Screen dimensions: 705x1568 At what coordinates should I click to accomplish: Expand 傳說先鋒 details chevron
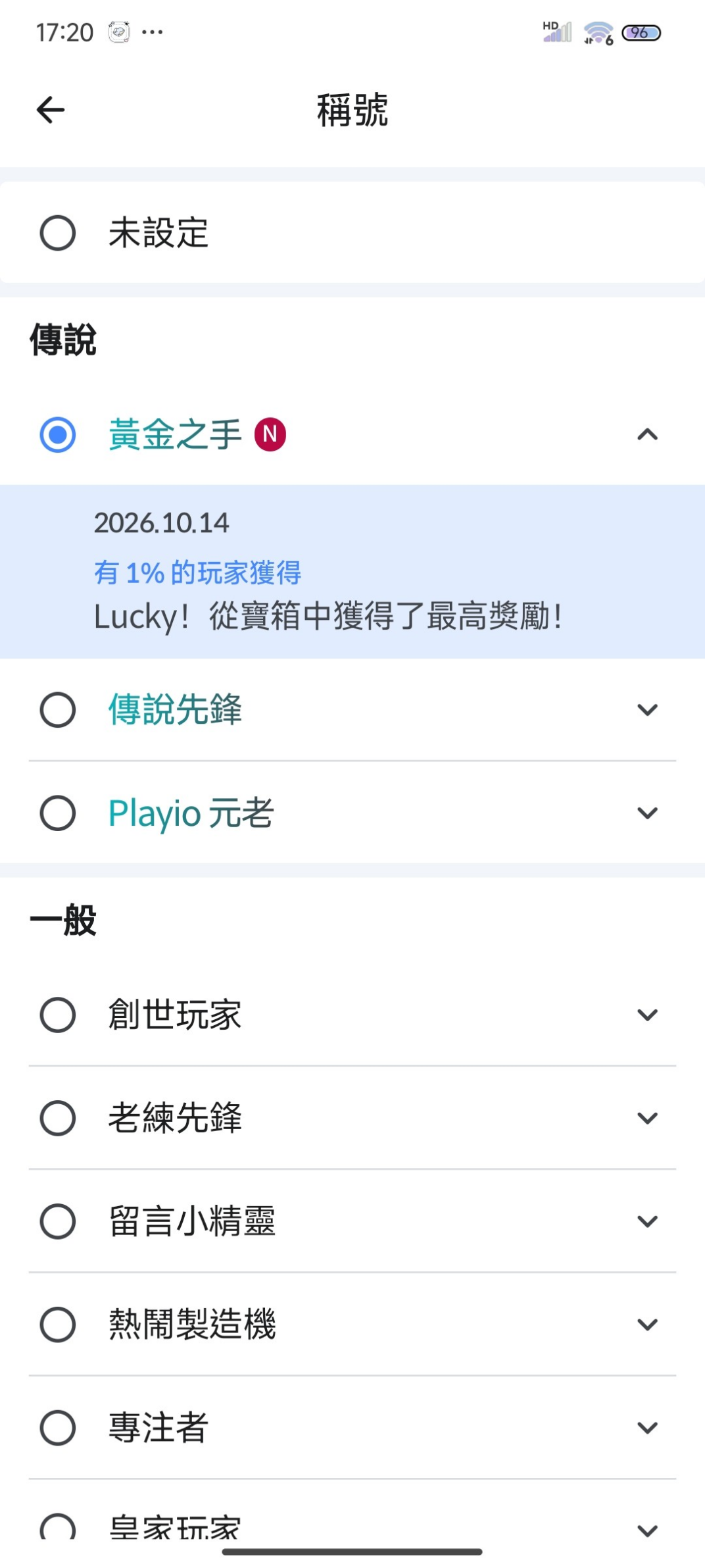click(648, 709)
